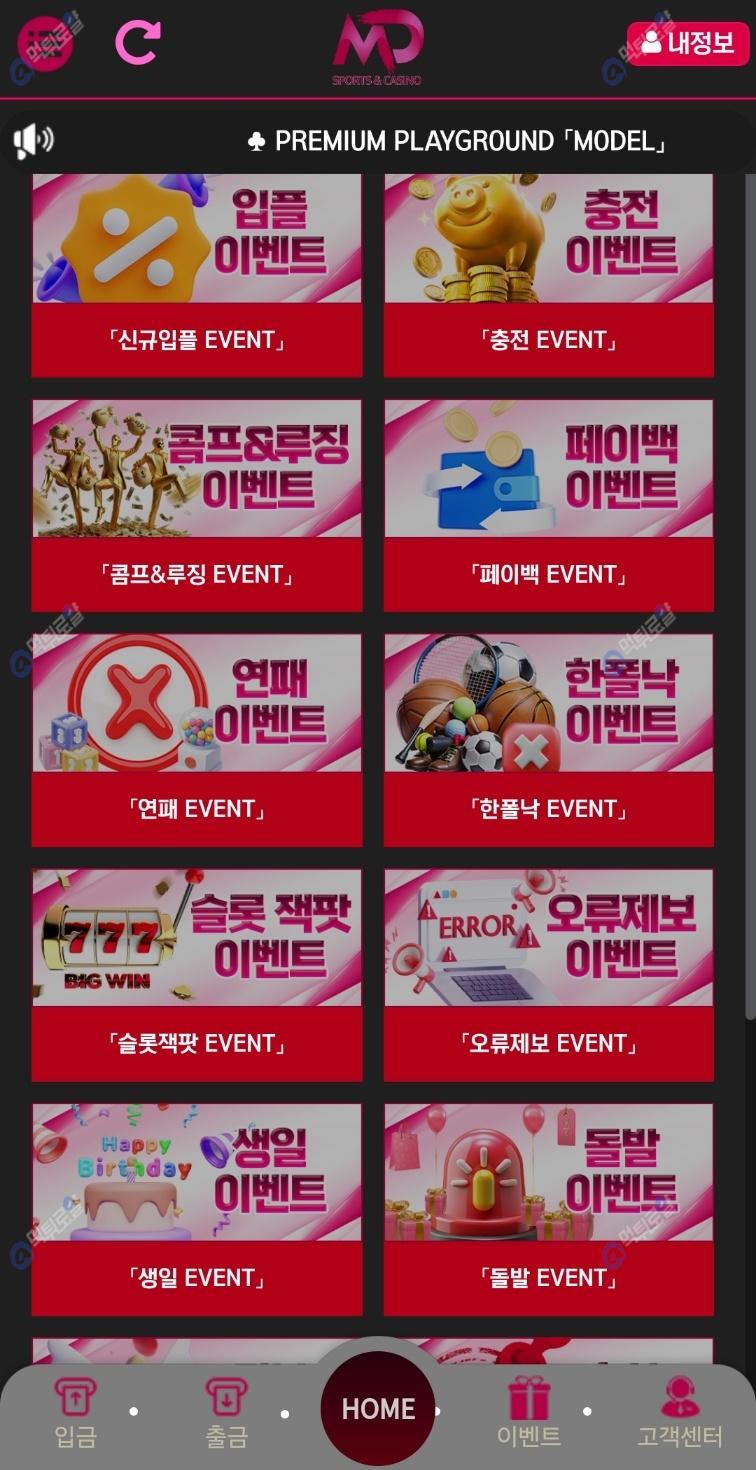Tap the refresh icon
Image resolution: width=756 pixels, height=1470 pixels.
138,42
